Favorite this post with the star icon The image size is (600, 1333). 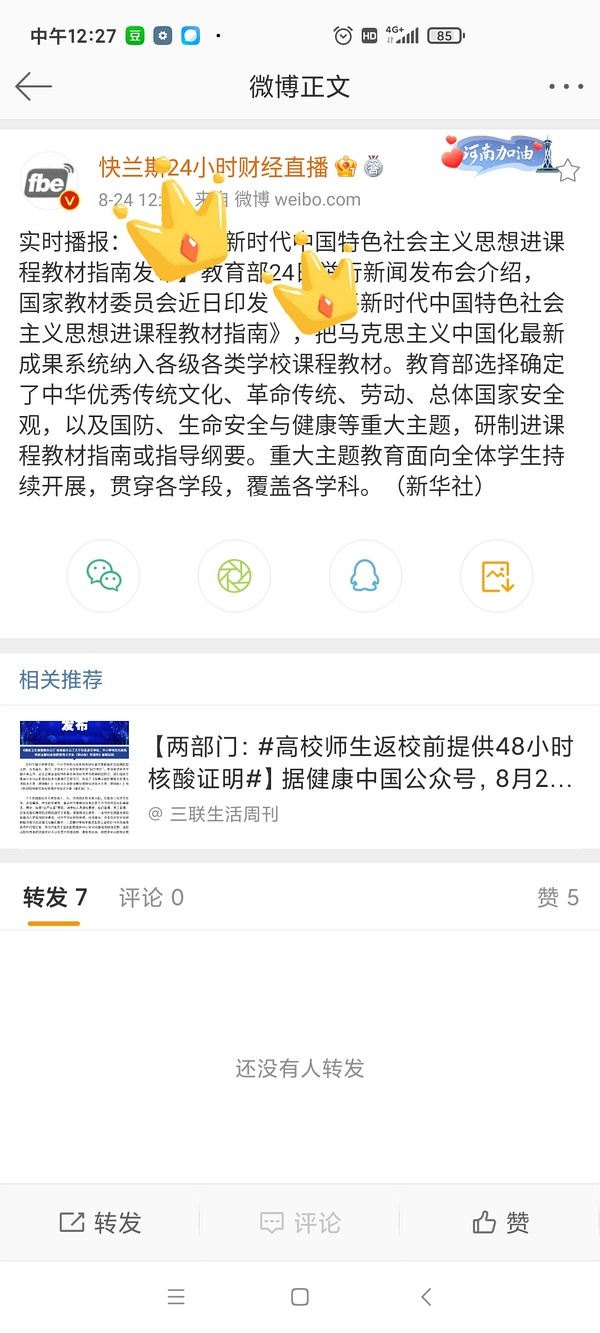point(568,170)
